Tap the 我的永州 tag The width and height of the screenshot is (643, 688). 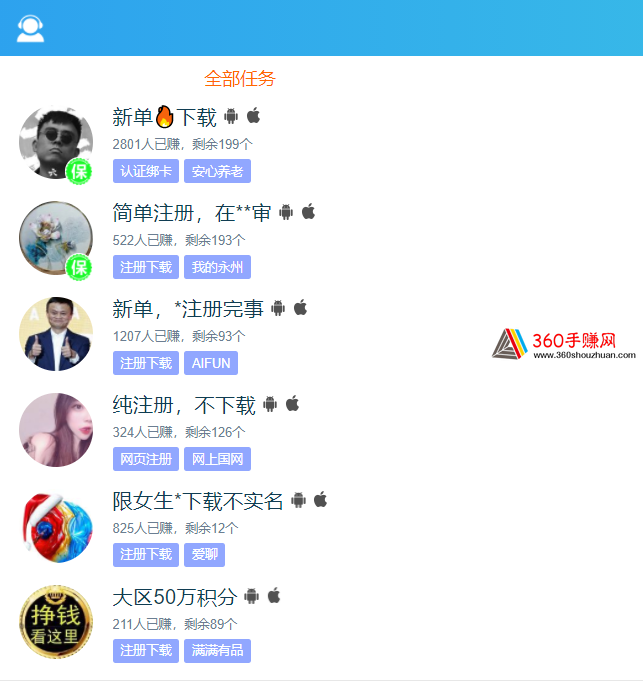pyautogui.click(x=217, y=267)
